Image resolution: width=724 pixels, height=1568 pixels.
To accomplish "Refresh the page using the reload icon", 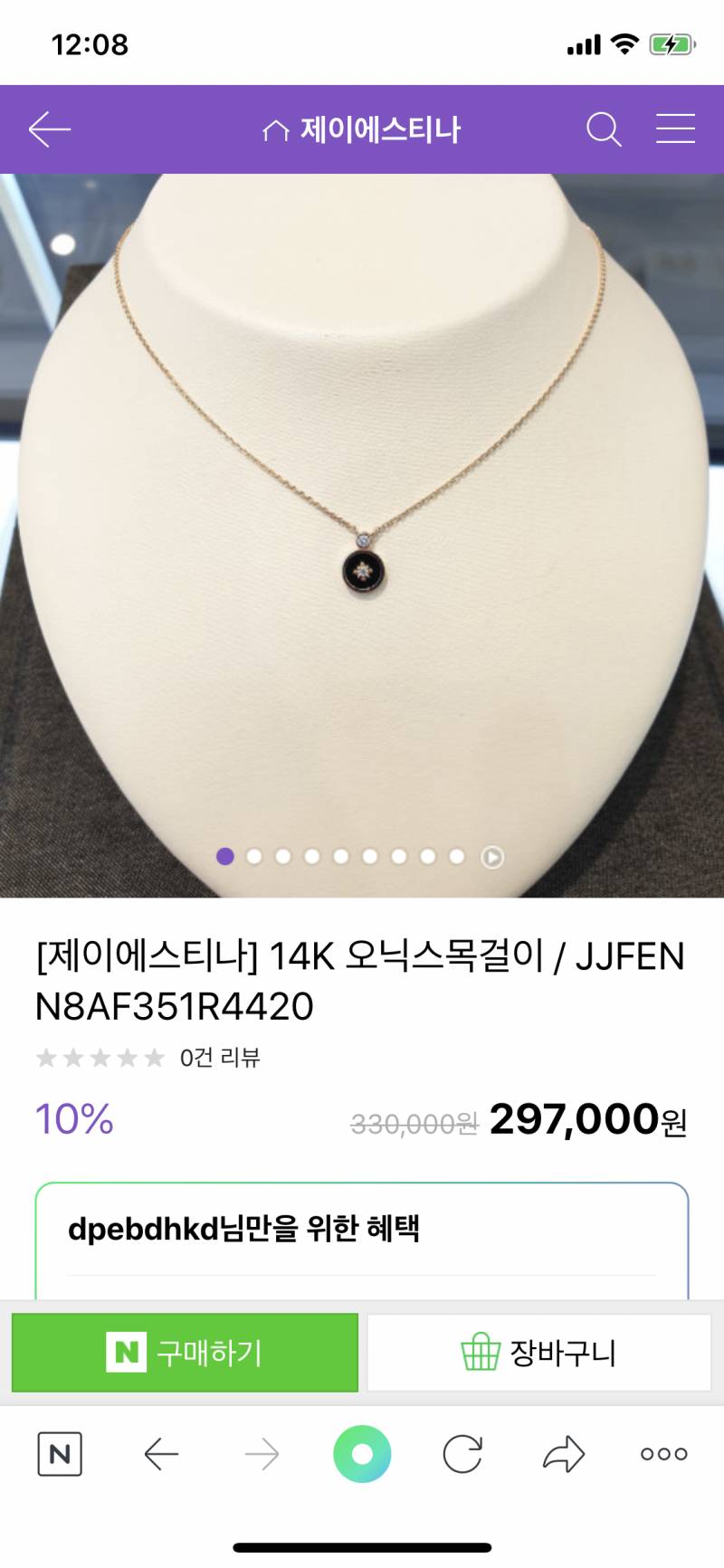I will [x=462, y=1454].
